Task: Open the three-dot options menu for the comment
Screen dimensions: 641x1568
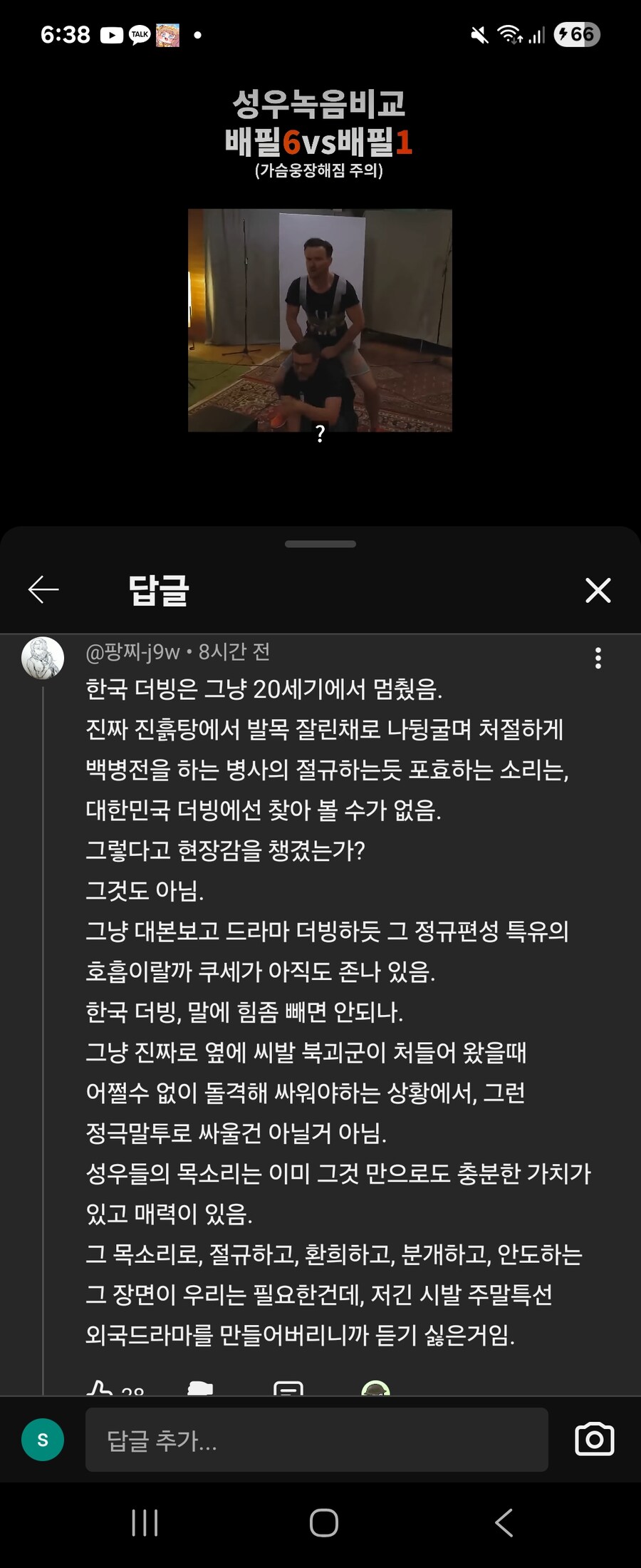Action: click(x=599, y=660)
